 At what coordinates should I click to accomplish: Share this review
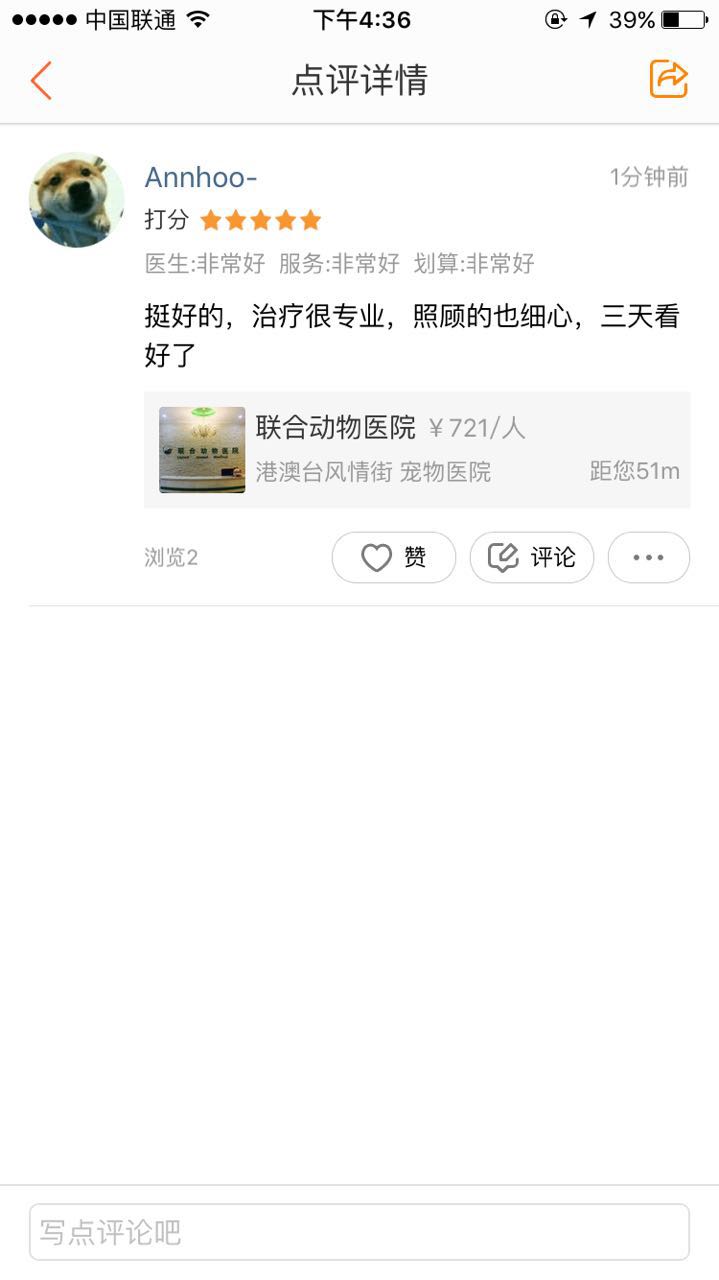(x=668, y=79)
